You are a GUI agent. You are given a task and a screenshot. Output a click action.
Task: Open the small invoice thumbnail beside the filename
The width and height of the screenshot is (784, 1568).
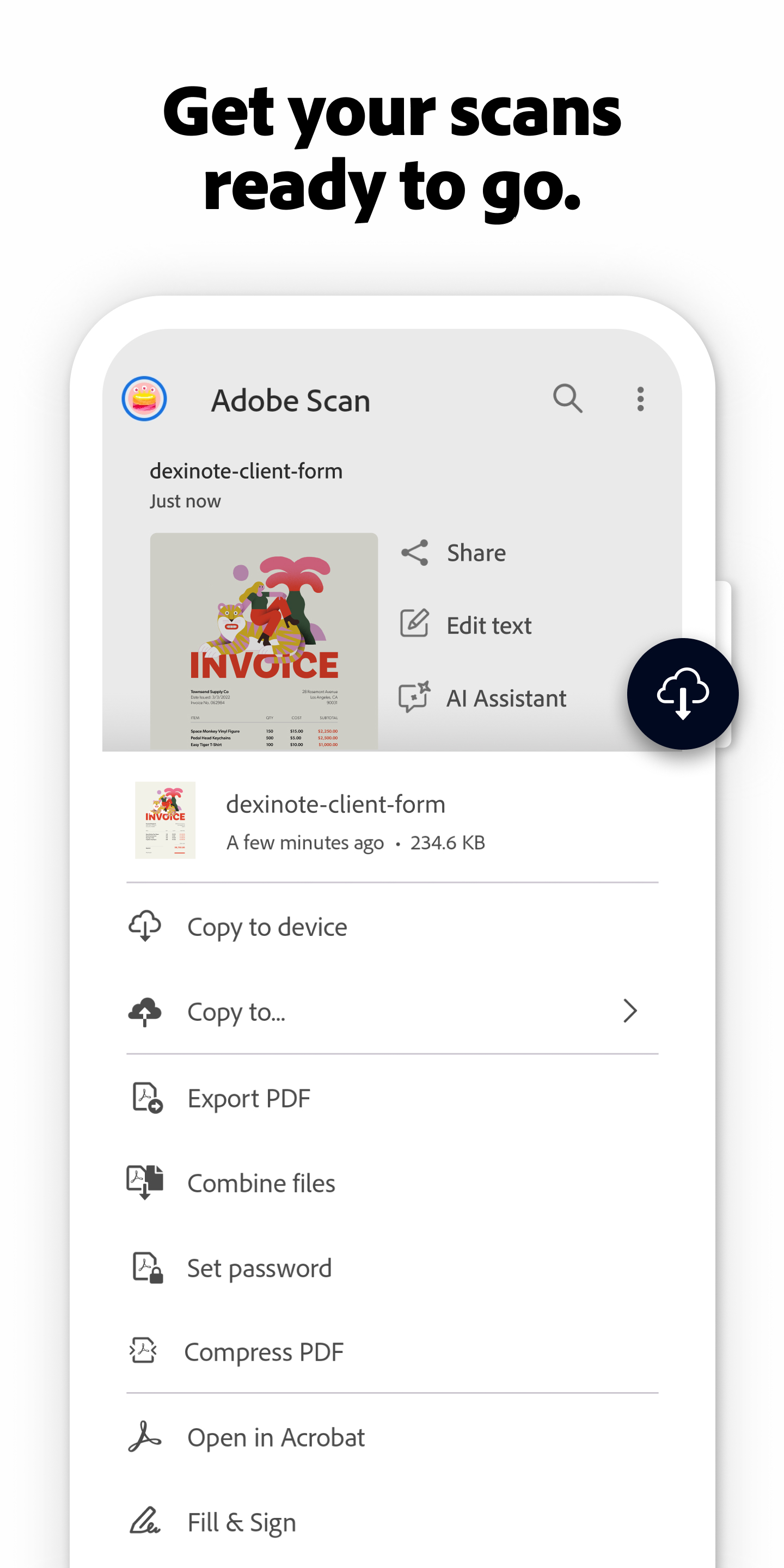pyautogui.click(x=165, y=820)
